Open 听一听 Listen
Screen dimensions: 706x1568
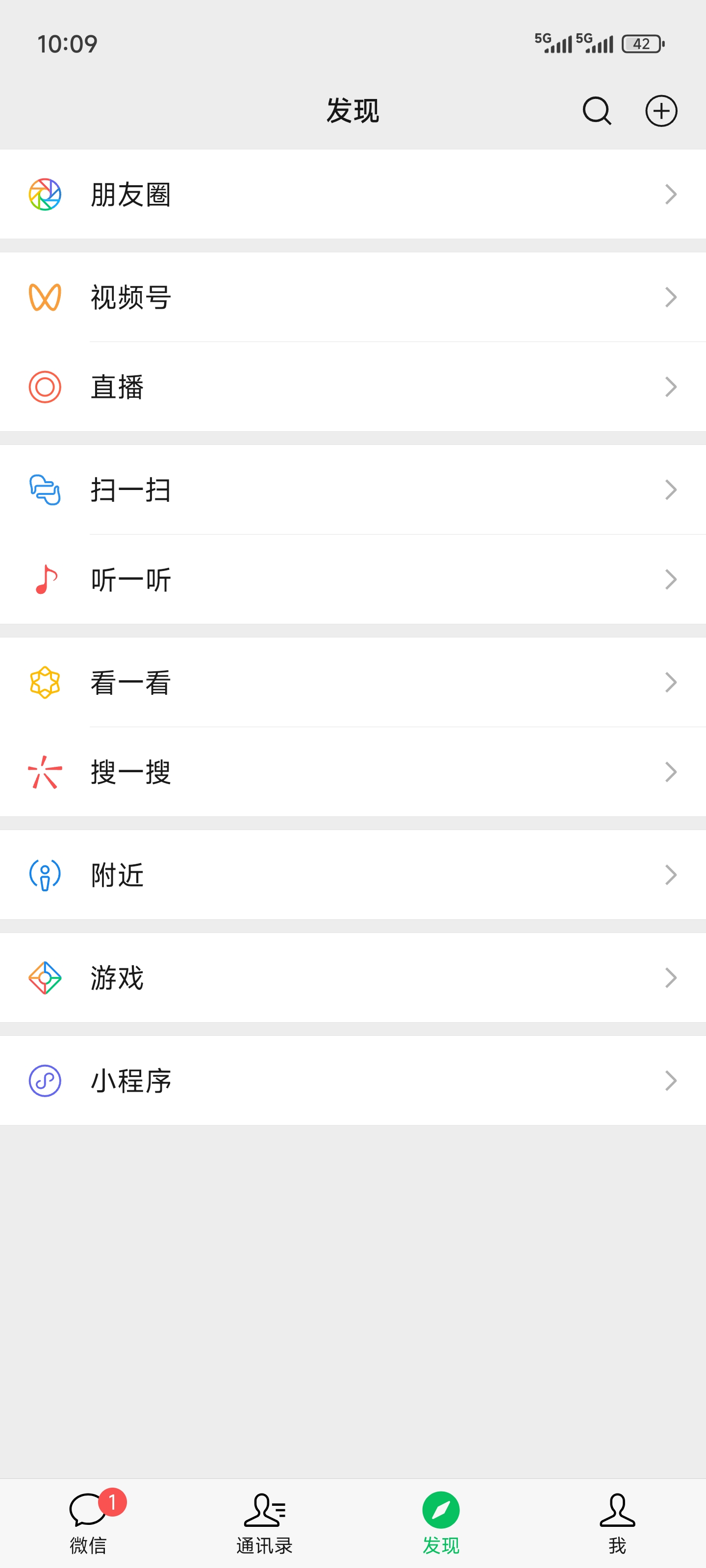point(353,579)
